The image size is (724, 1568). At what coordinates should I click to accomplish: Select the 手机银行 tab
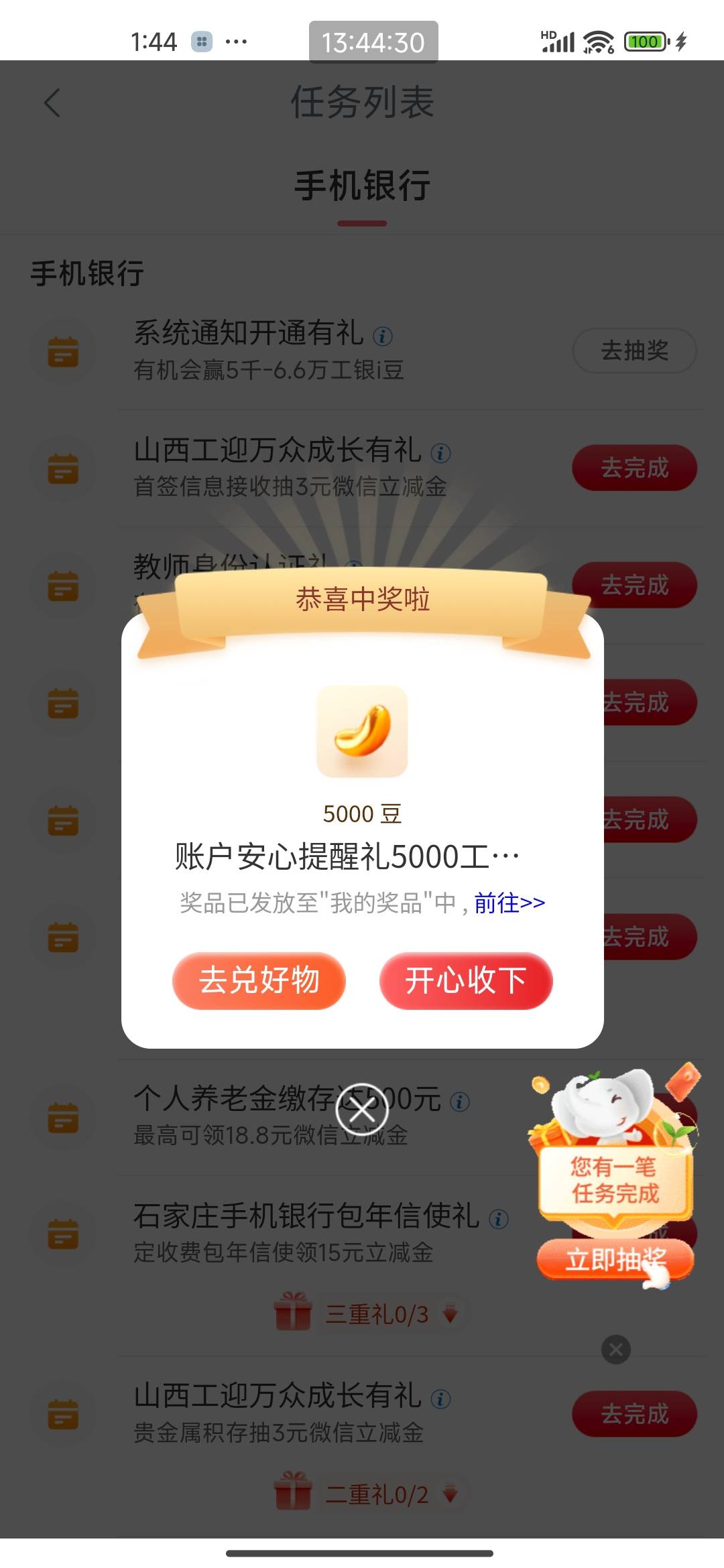tap(362, 185)
